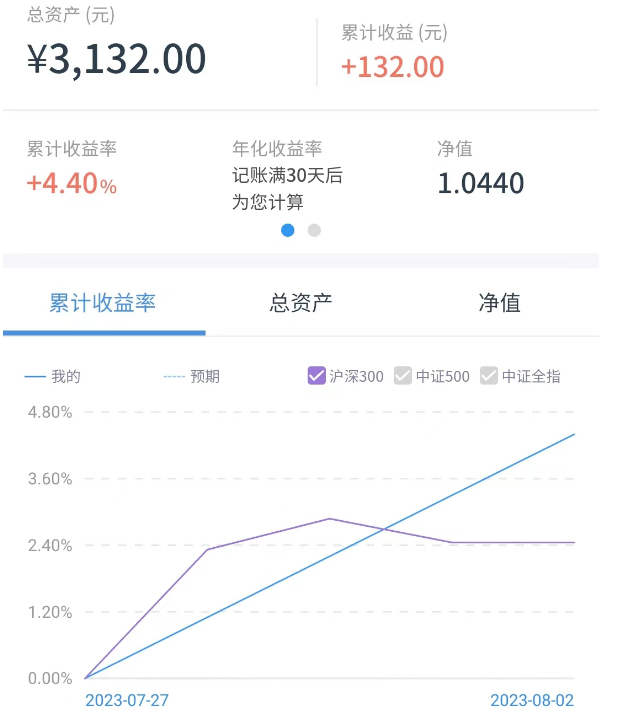This screenshot has height=716, width=627.
Task: Go to the second stats page dot
Action: [314, 230]
